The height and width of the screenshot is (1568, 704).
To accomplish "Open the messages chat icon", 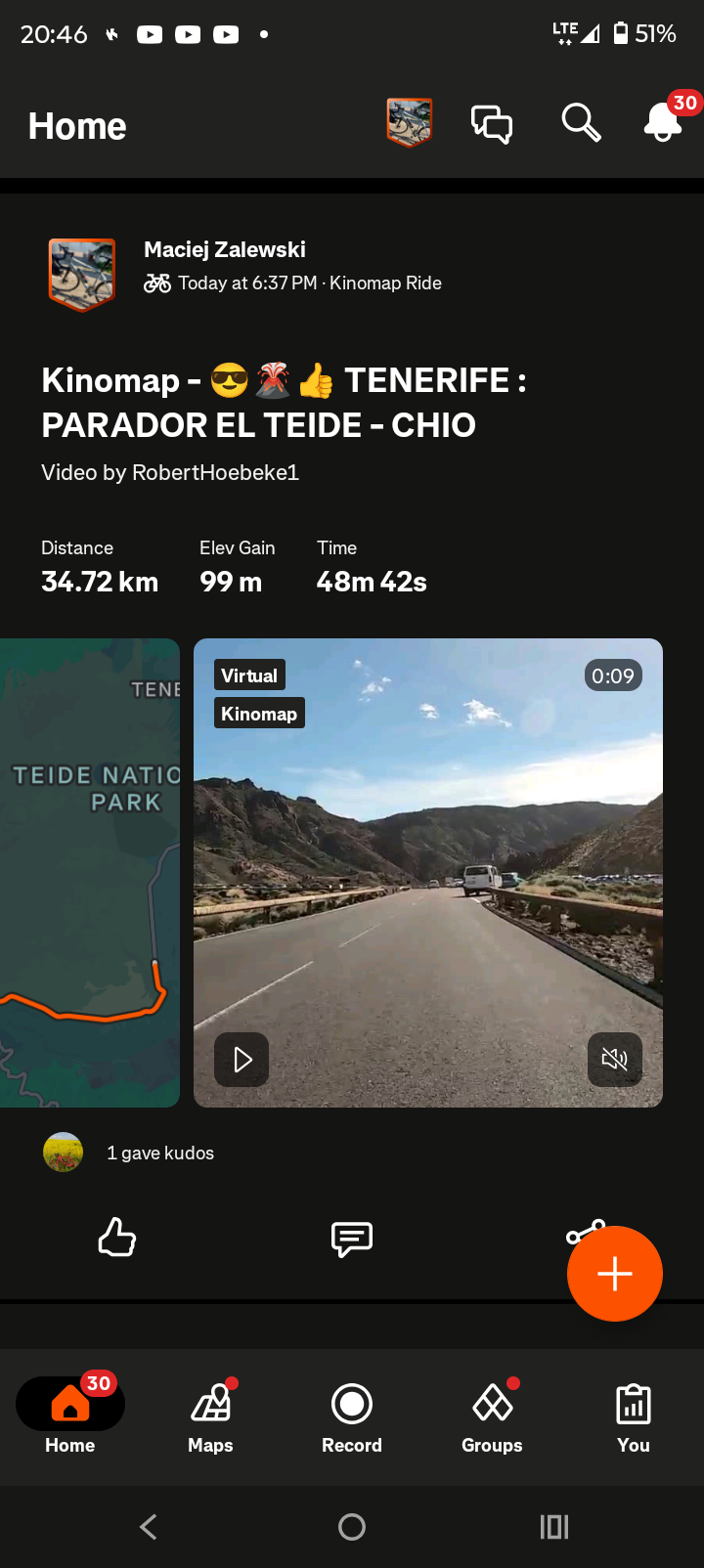I will tap(492, 124).
